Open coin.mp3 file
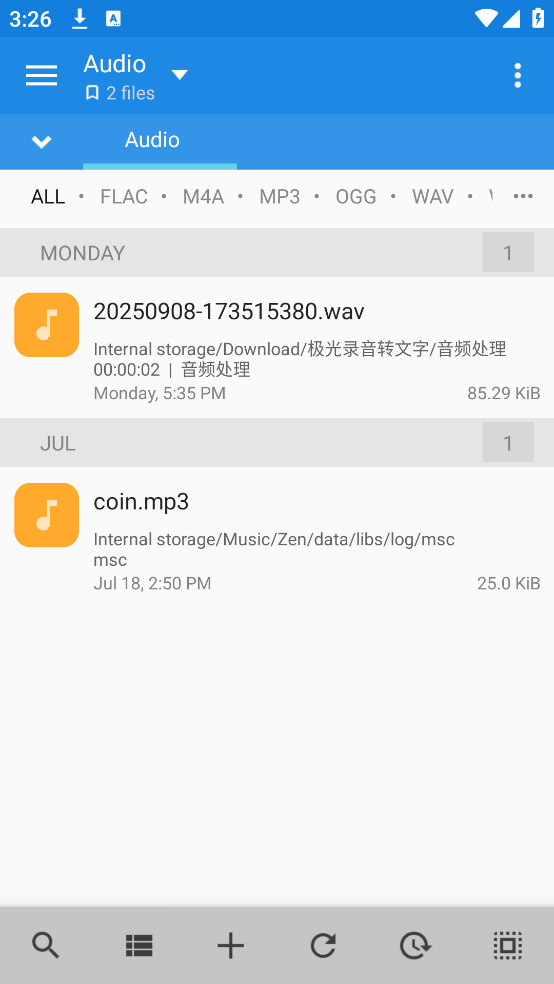Image resolution: width=554 pixels, height=984 pixels. coord(277,537)
